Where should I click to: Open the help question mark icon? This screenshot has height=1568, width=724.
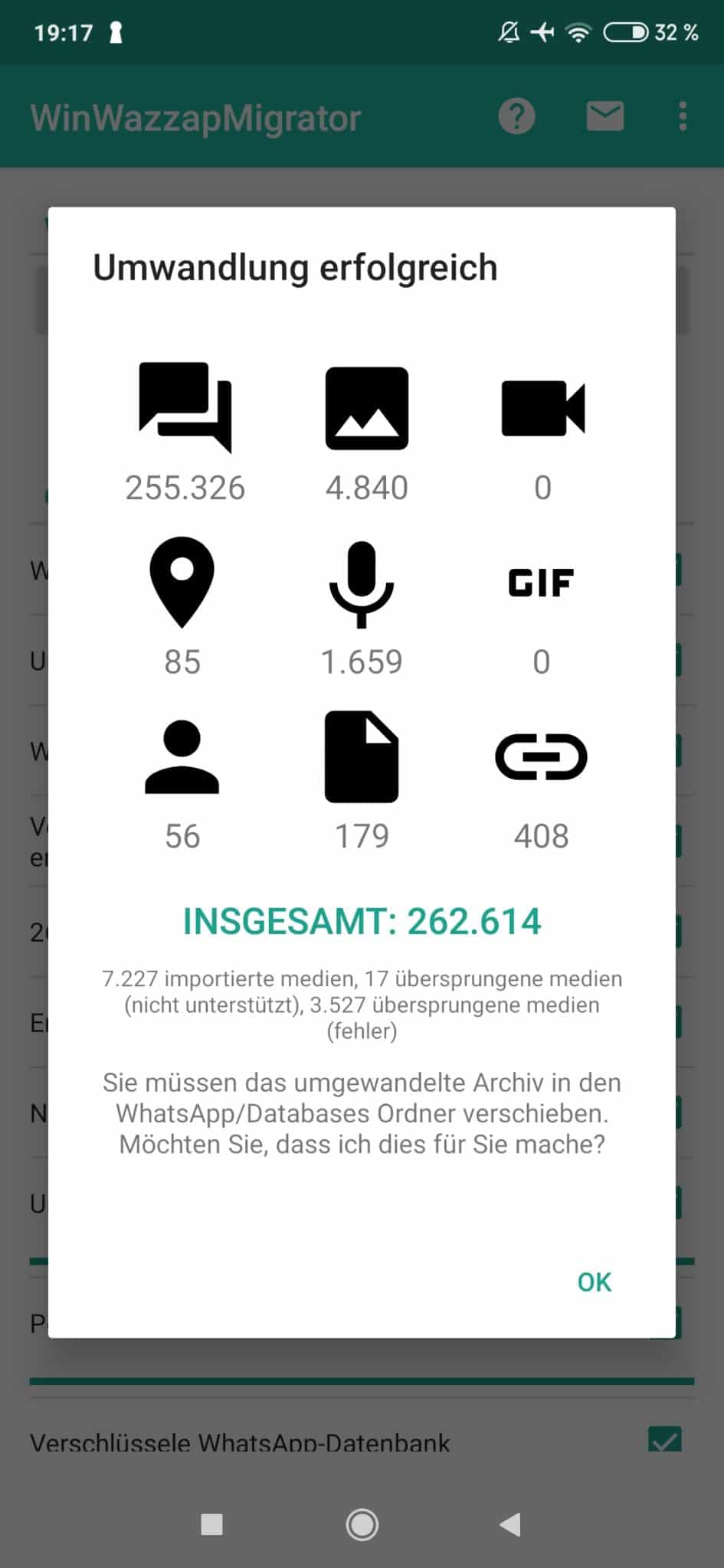point(517,116)
